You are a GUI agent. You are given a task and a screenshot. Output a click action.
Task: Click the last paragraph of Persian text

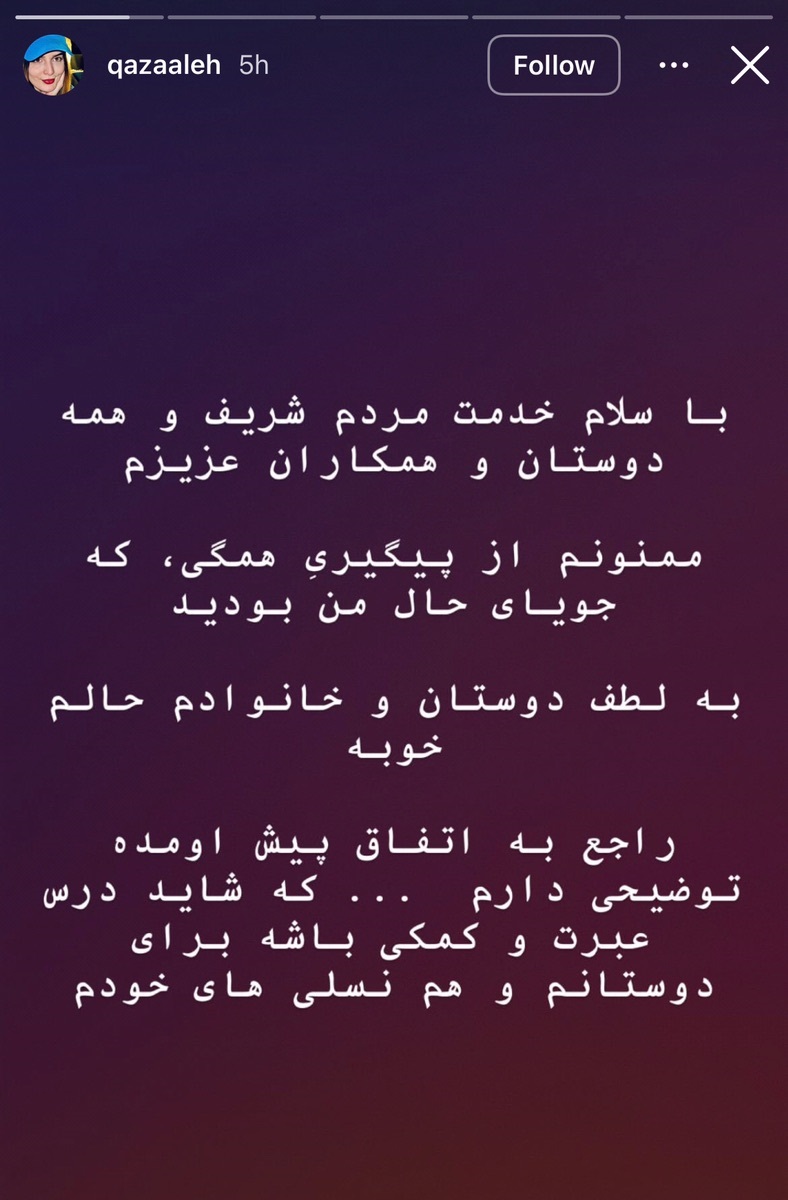[394, 910]
